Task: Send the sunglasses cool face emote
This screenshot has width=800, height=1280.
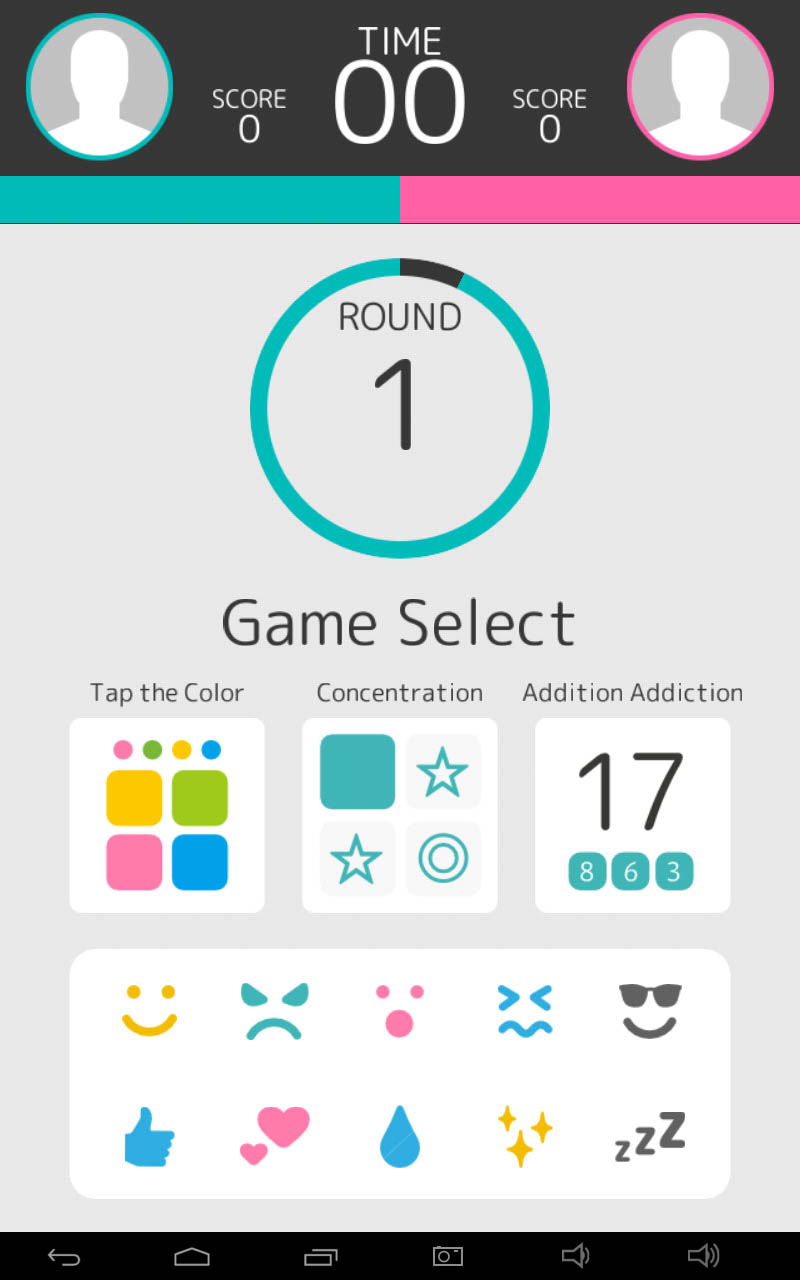Action: point(650,1010)
